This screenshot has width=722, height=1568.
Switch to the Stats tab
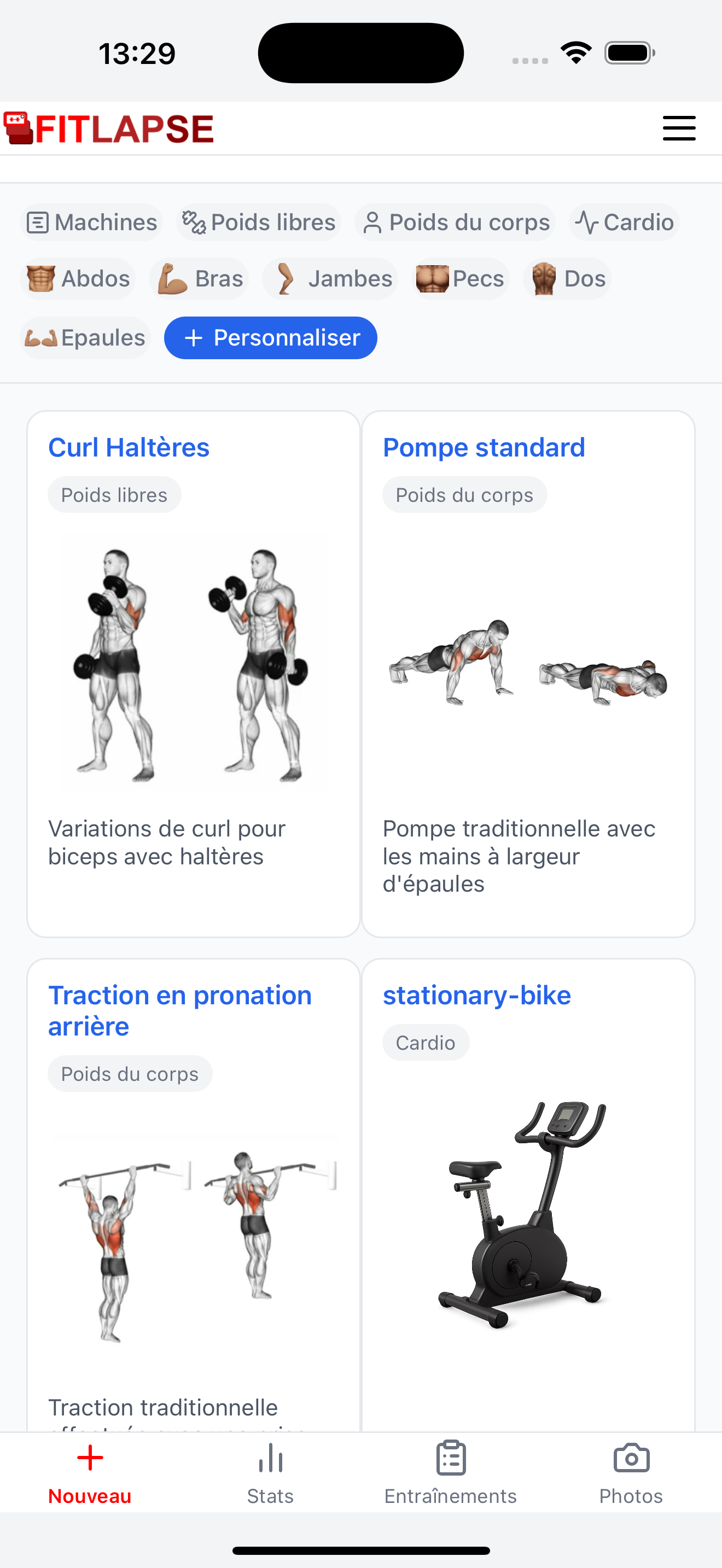(x=270, y=1473)
